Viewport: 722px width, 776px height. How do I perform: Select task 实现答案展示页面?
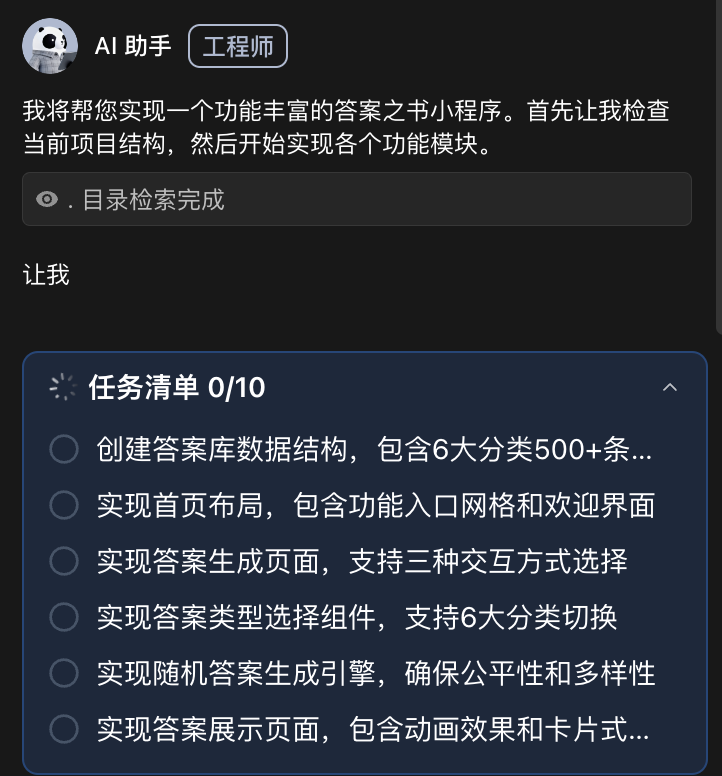pyautogui.click(x=64, y=729)
